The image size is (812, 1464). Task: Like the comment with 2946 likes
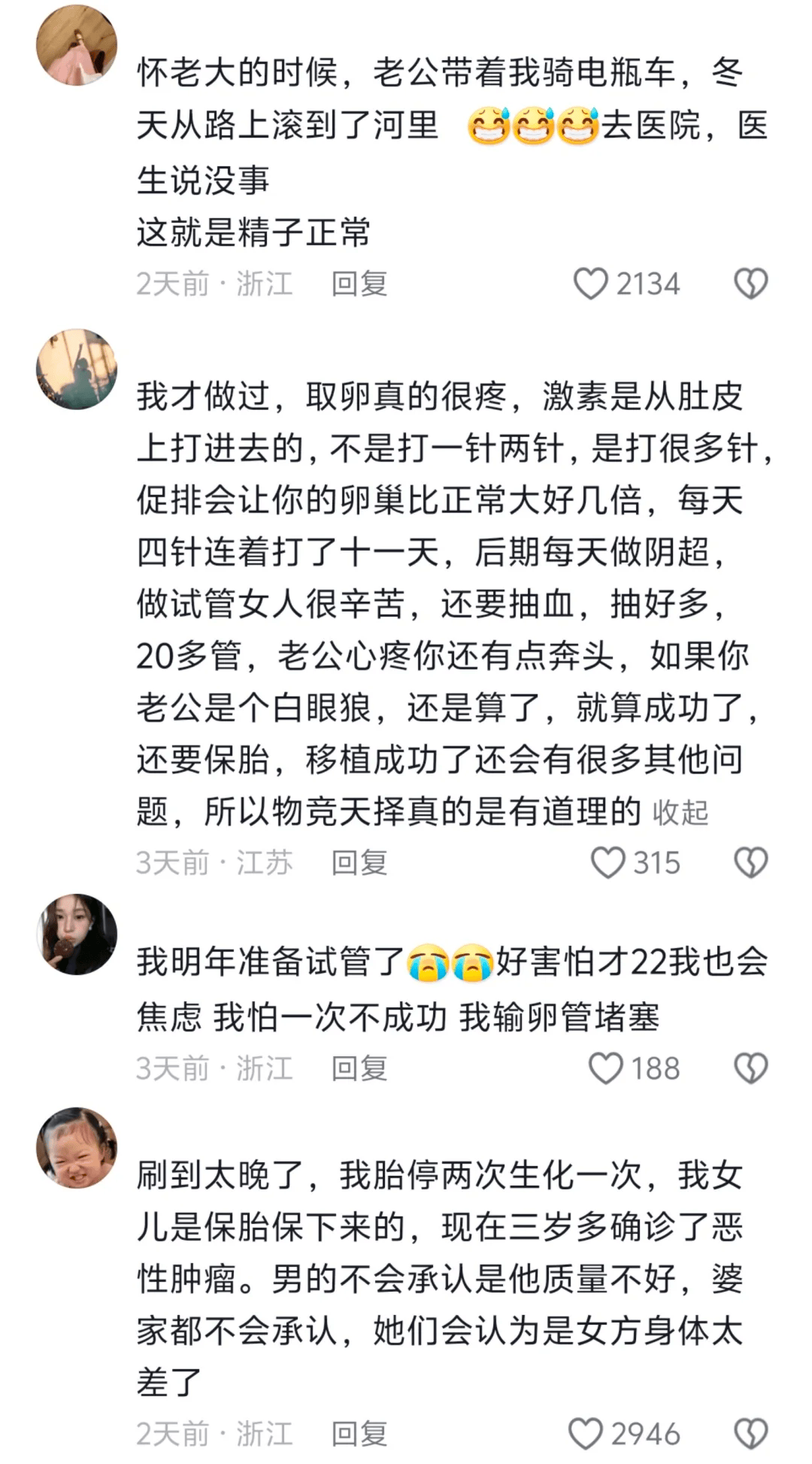(x=585, y=1434)
